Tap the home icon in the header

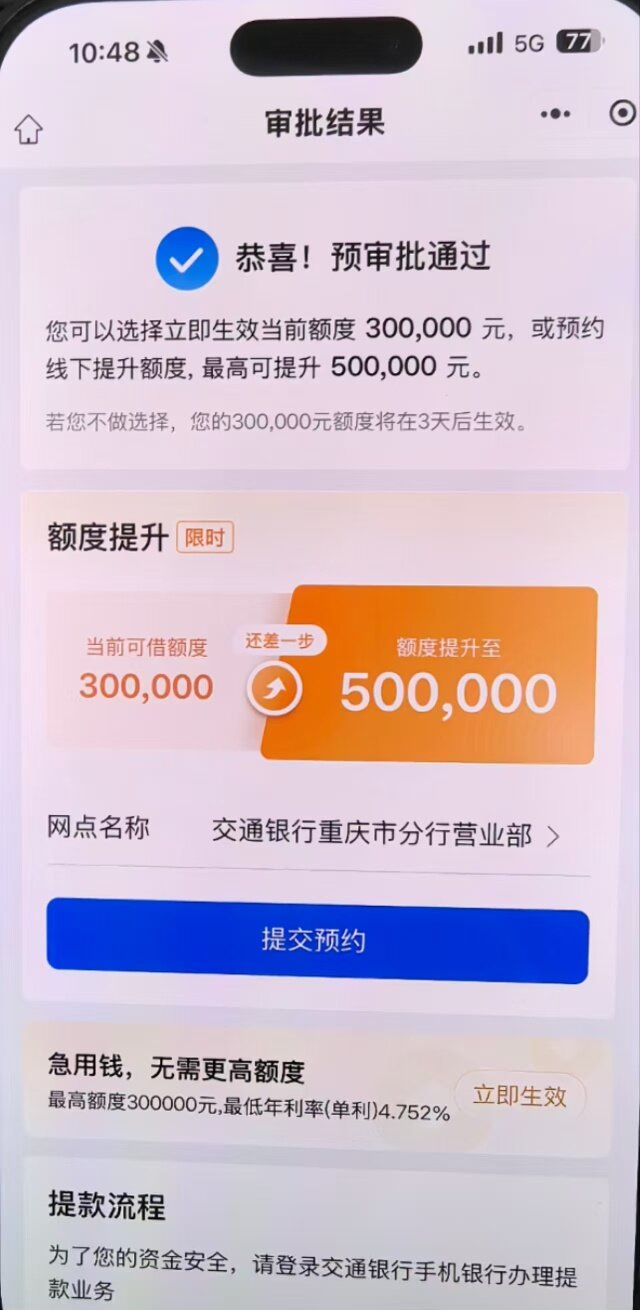[x=28, y=130]
